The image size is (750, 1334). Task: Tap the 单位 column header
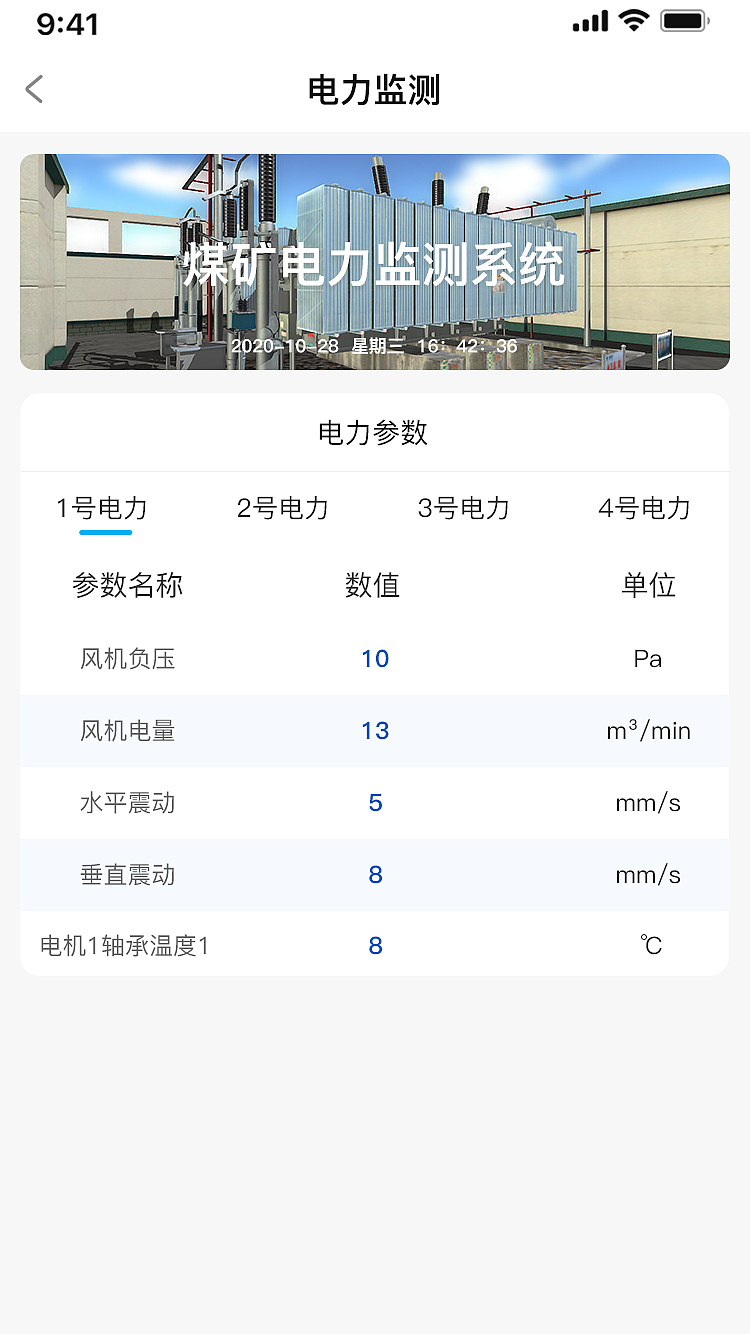pyautogui.click(x=650, y=586)
